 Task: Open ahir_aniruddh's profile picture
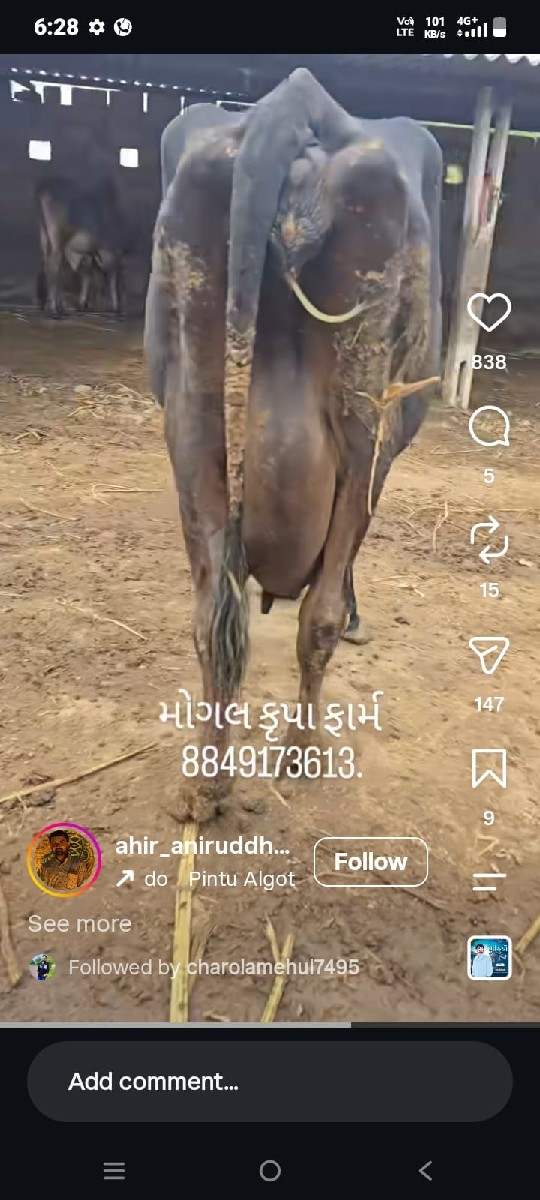click(x=64, y=861)
